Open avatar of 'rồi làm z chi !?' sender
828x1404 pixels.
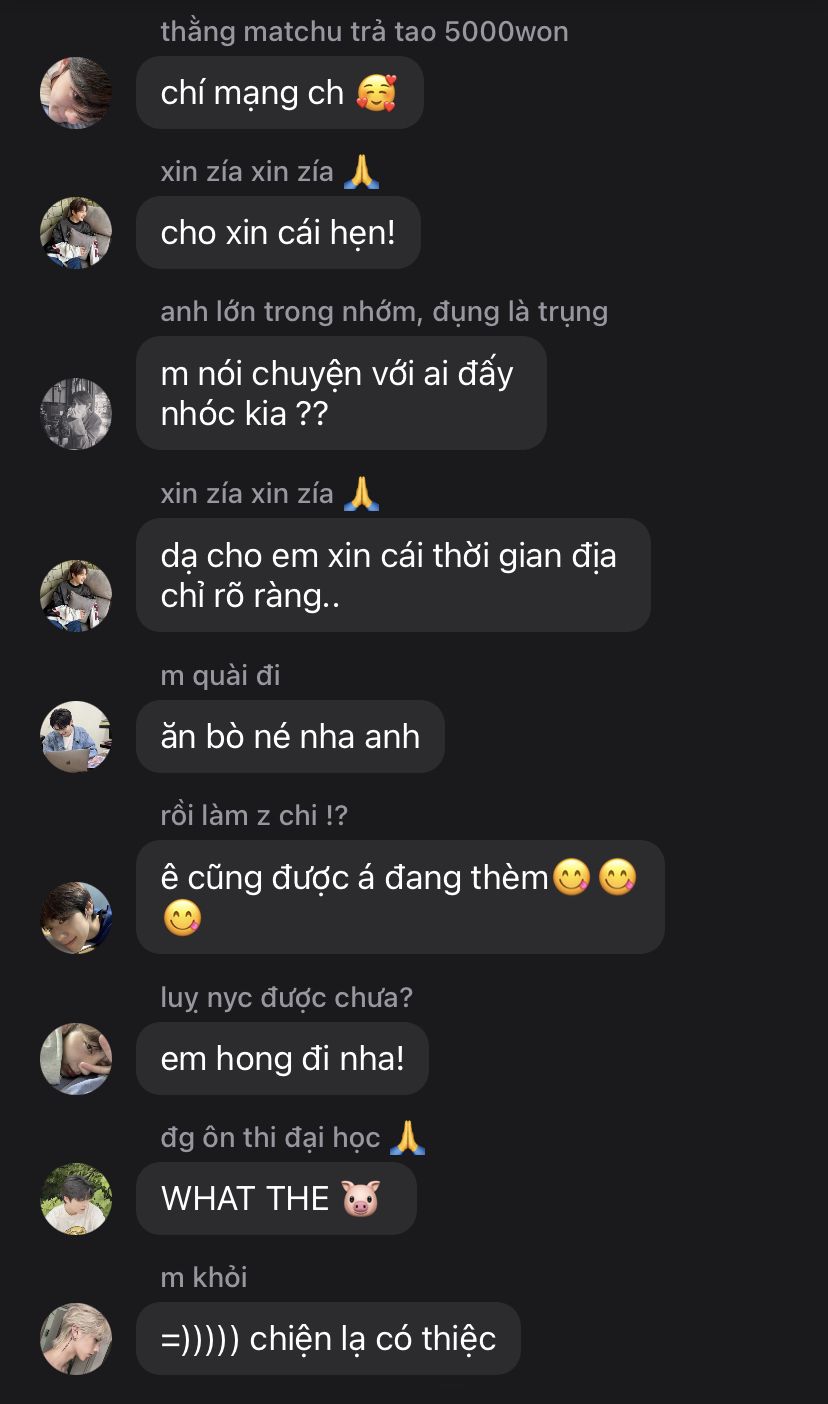click(x=76, y=918)
